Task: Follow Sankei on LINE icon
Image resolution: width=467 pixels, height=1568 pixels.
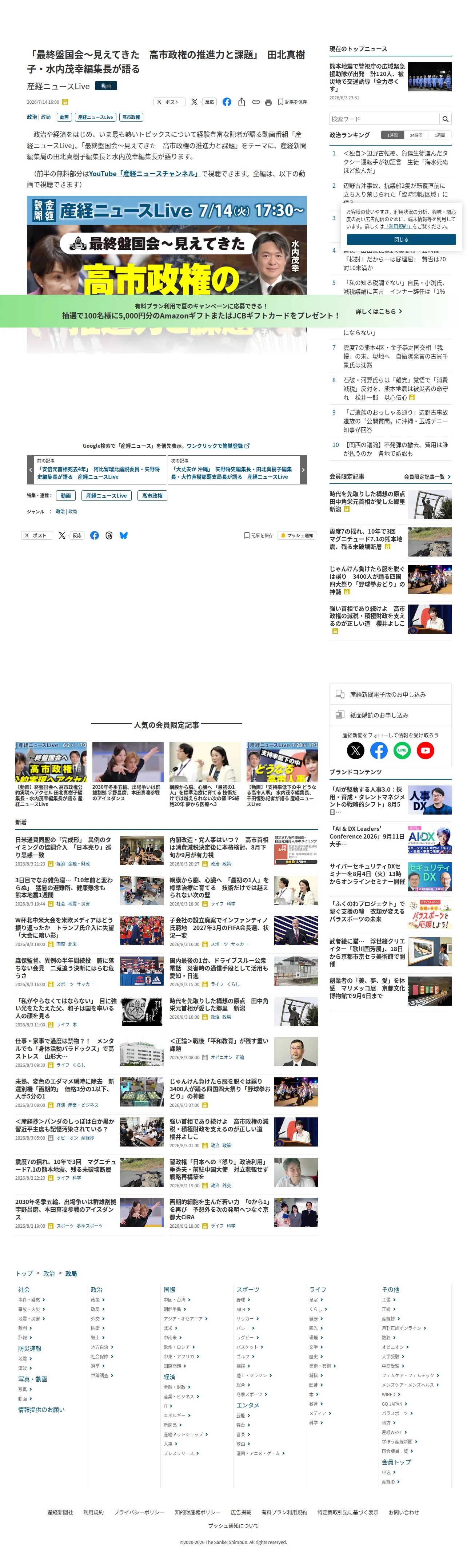Action: [402, 751]
